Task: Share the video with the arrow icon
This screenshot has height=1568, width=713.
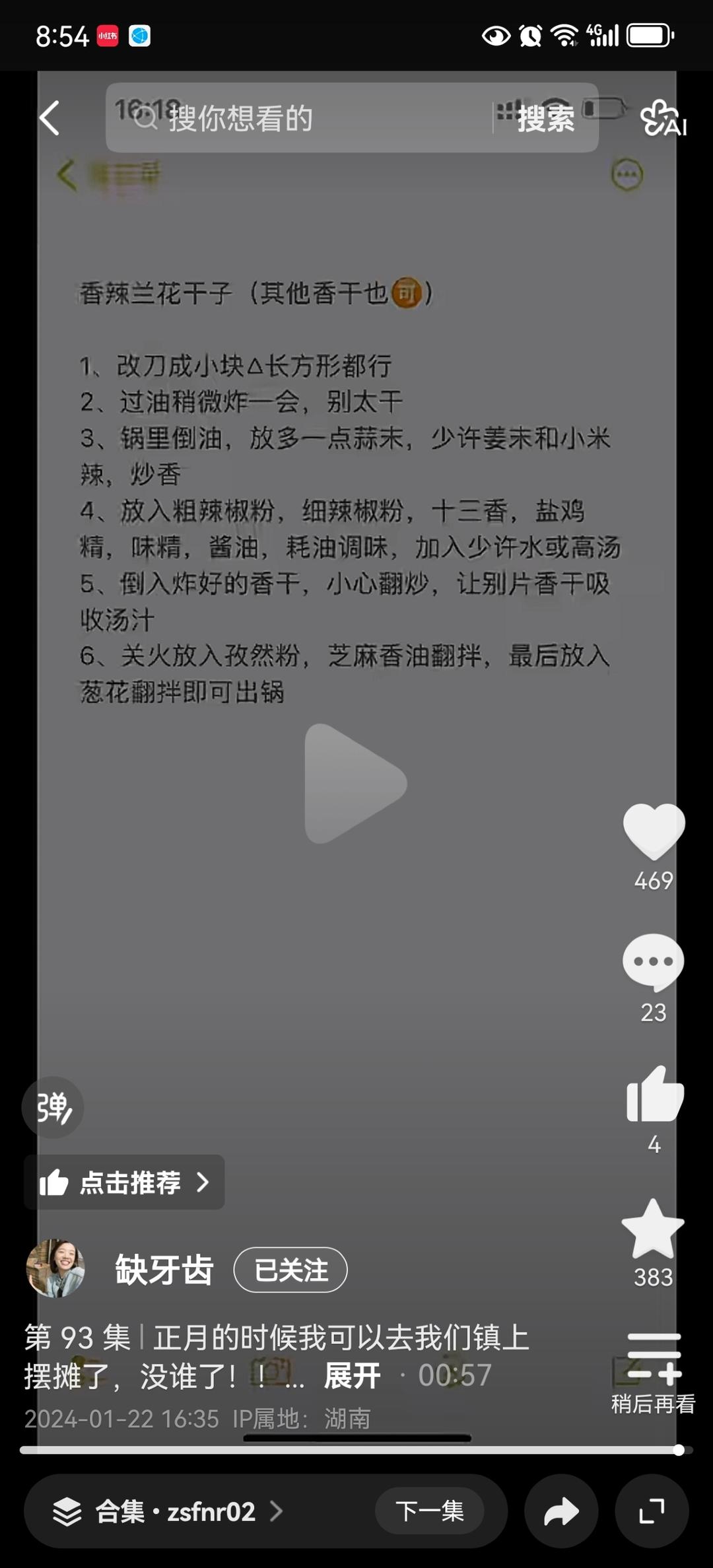Action: (561, 1511)
